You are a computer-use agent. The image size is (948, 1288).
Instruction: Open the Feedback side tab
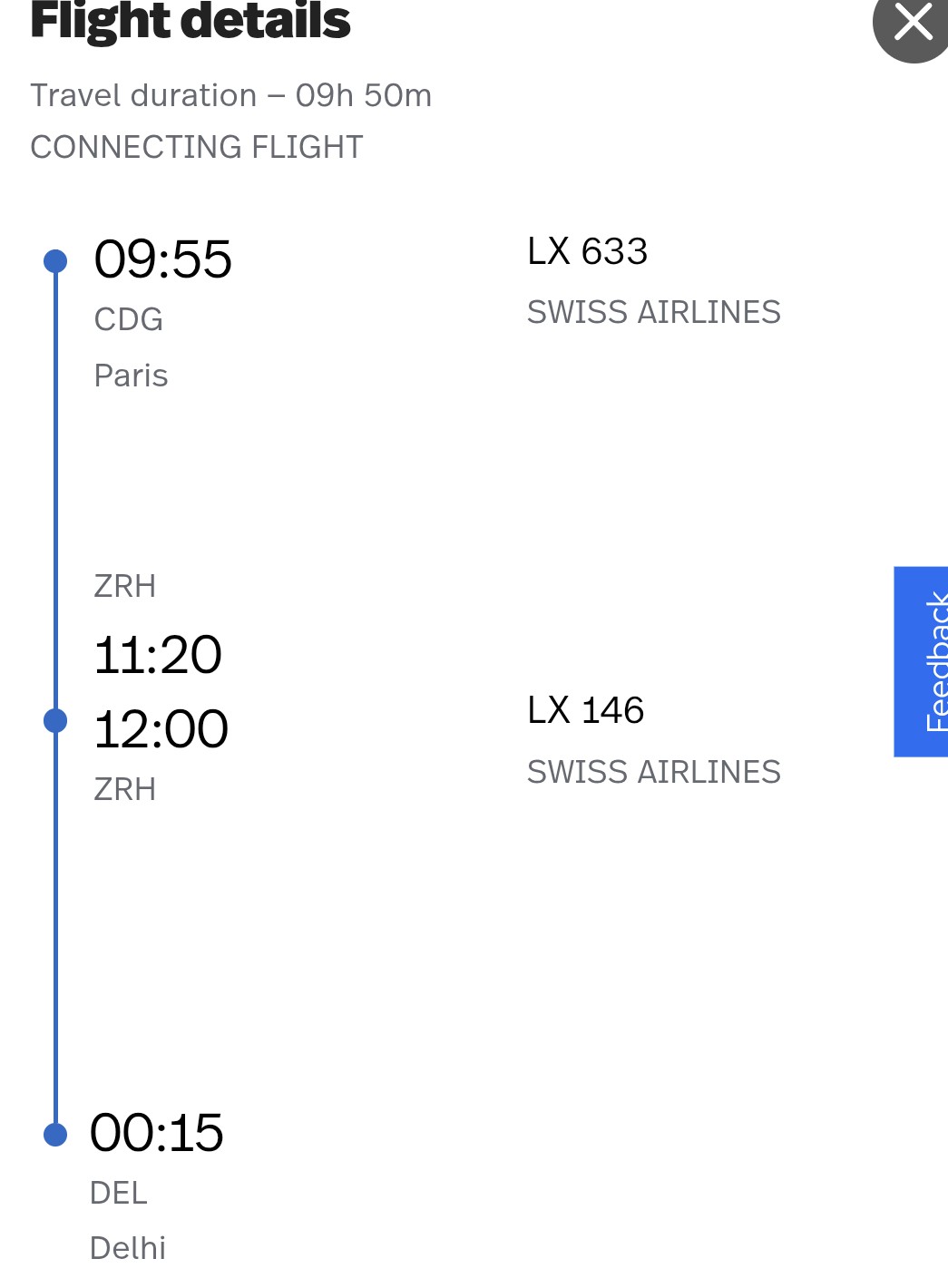click(x=922, y=661)
